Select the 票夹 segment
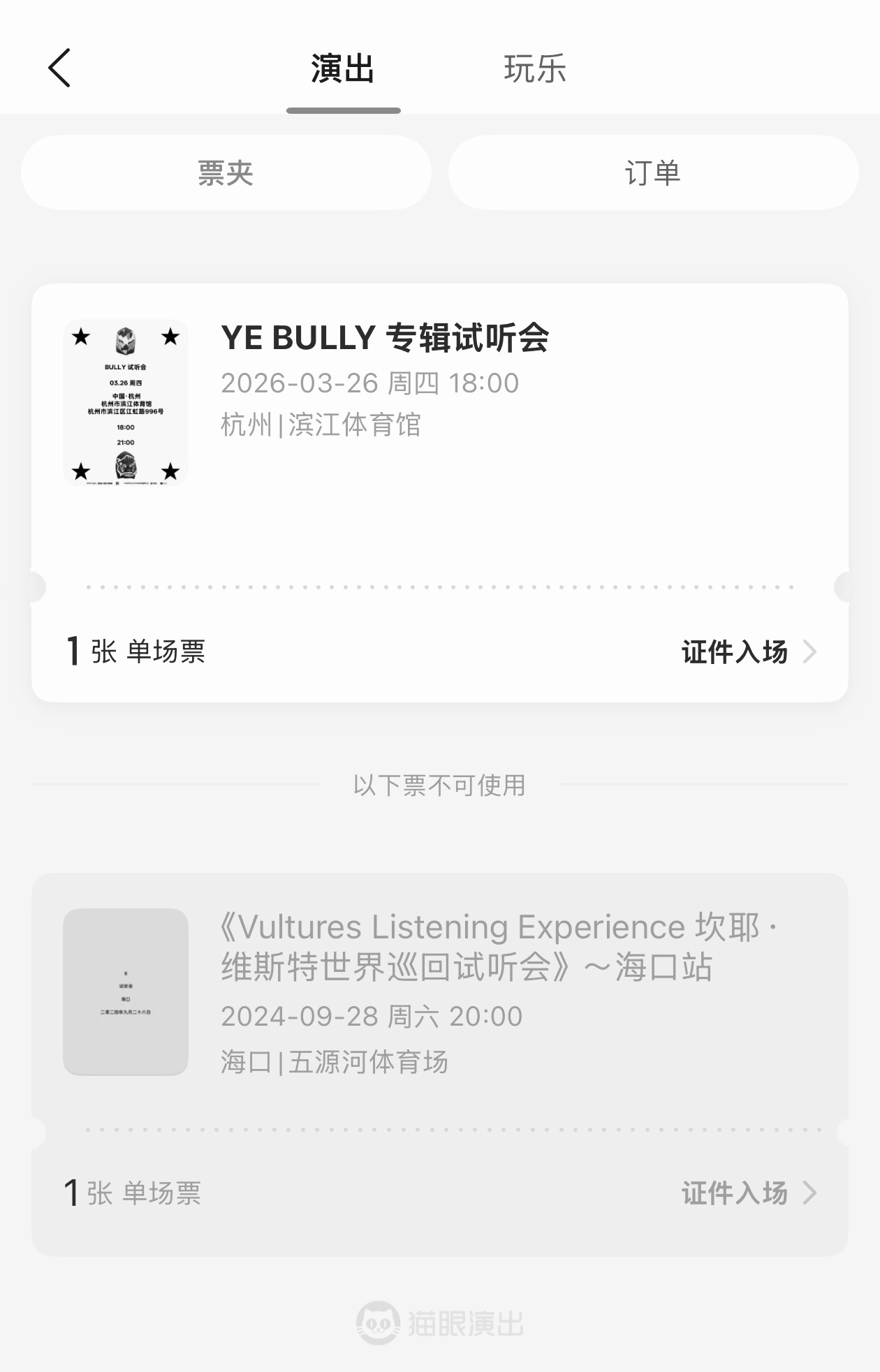Image resolution: width=880 pixels, height=1372 pixels. (x=226, y=173)
